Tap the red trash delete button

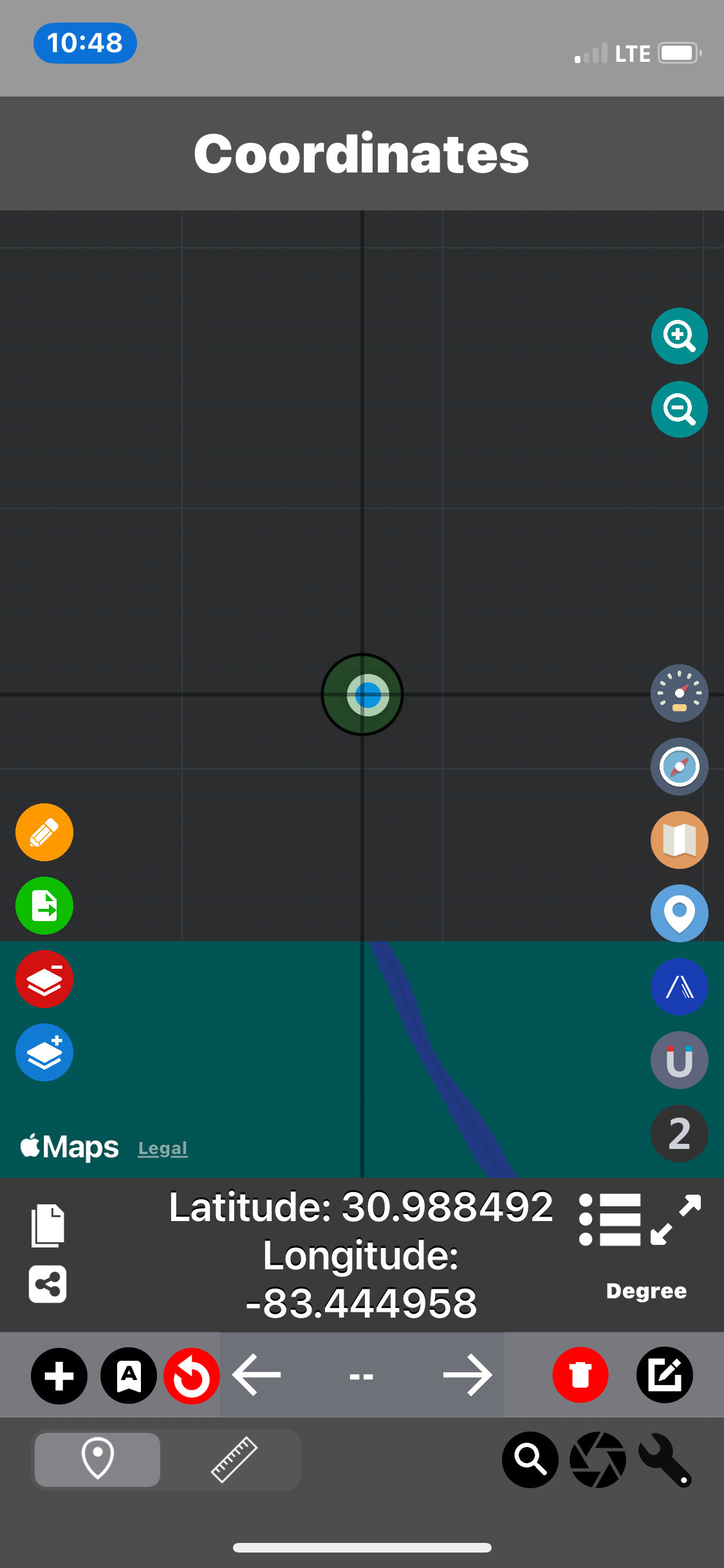click(x=580, y=1375)
